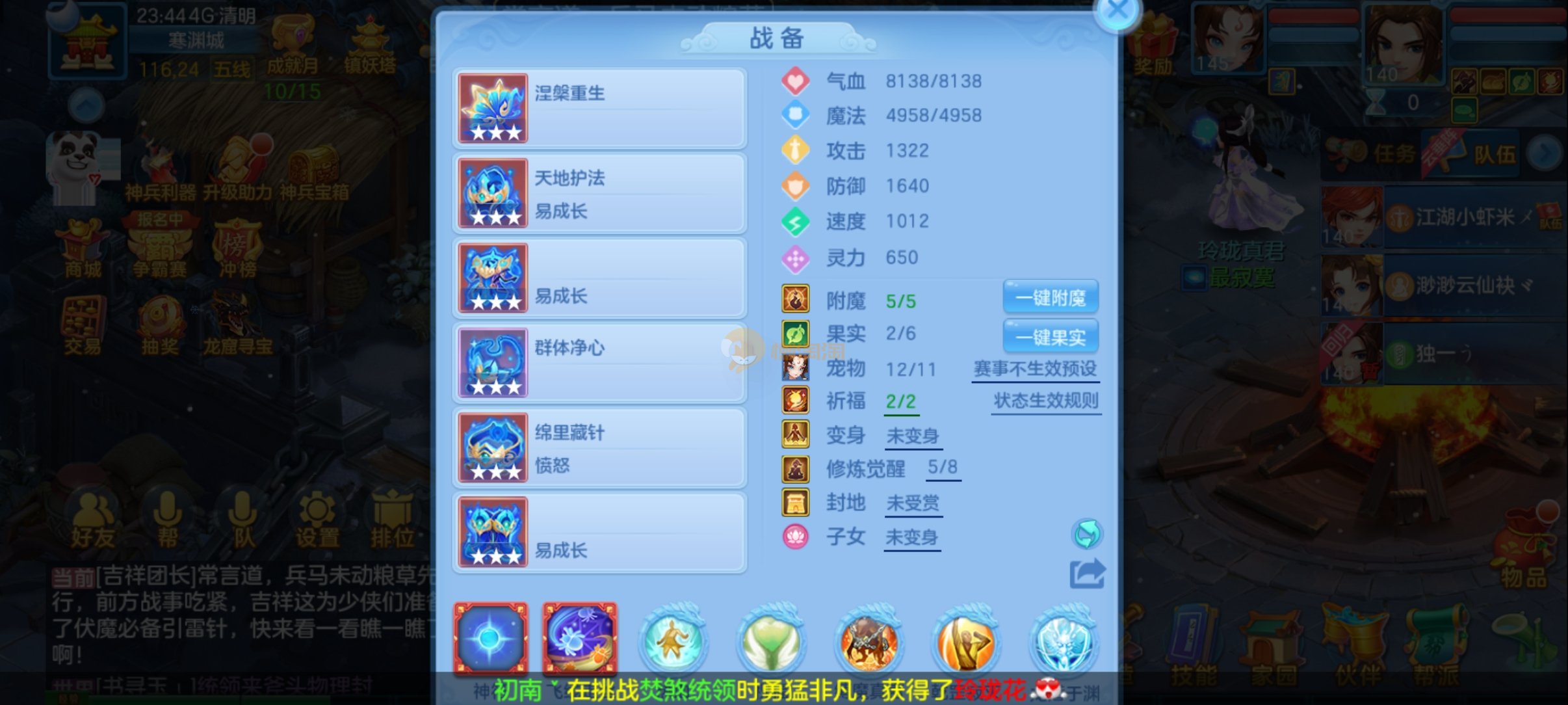Open the 涅槃重生 equipment row
1568x705 pixels.
[599, 109]
